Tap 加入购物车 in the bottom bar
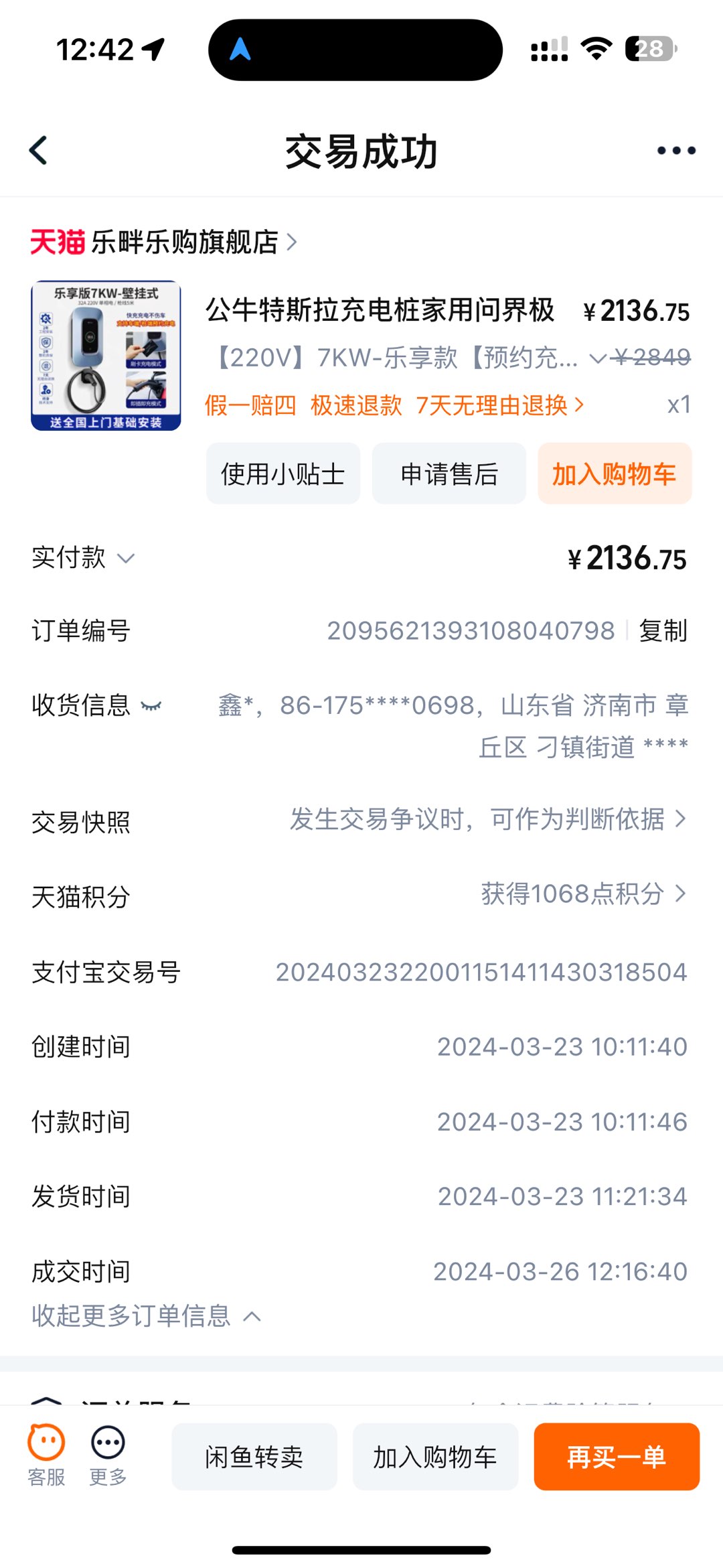This screenshot has height=1568, width=723. [x=435, y=1456]
